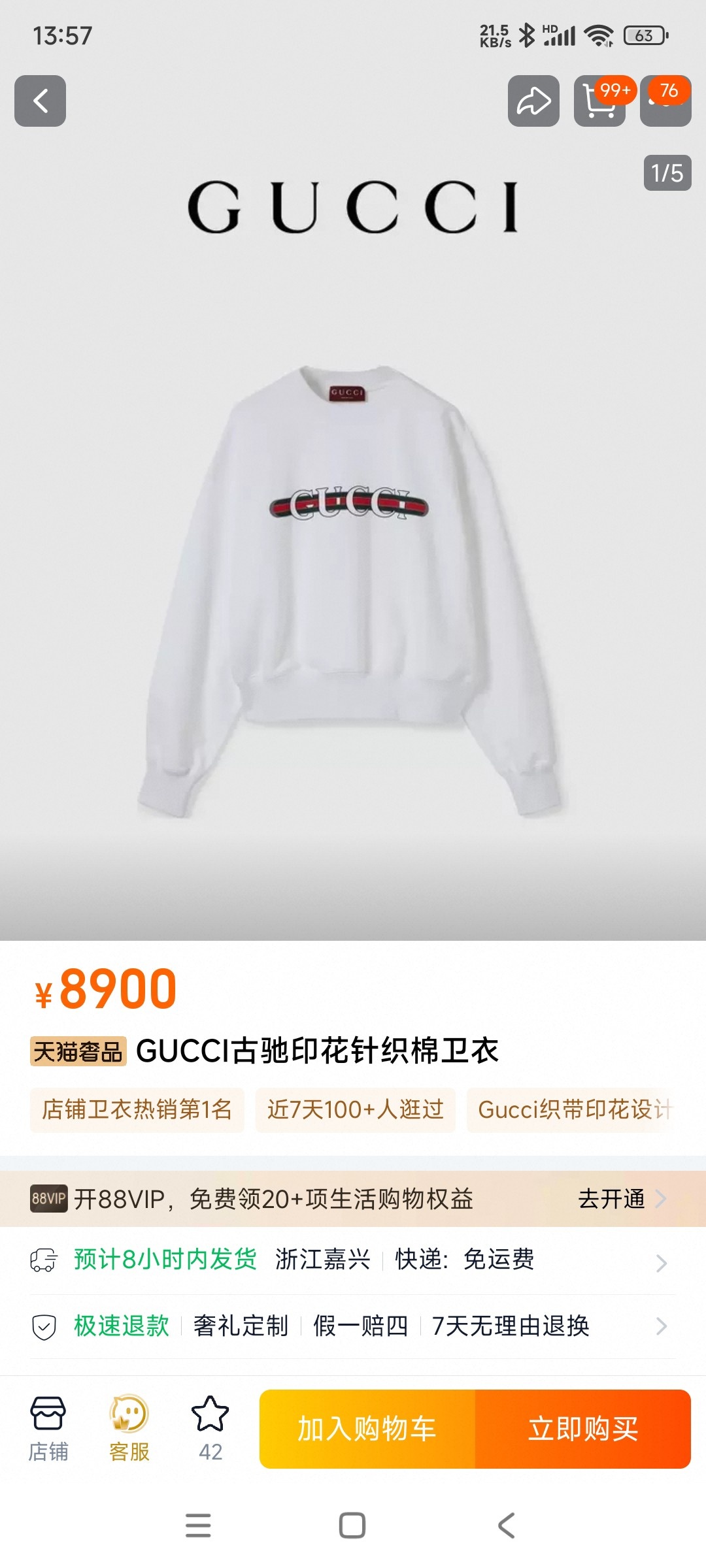
Task: Share this Gucci sweatshirt listing
Action: [533, 101]
